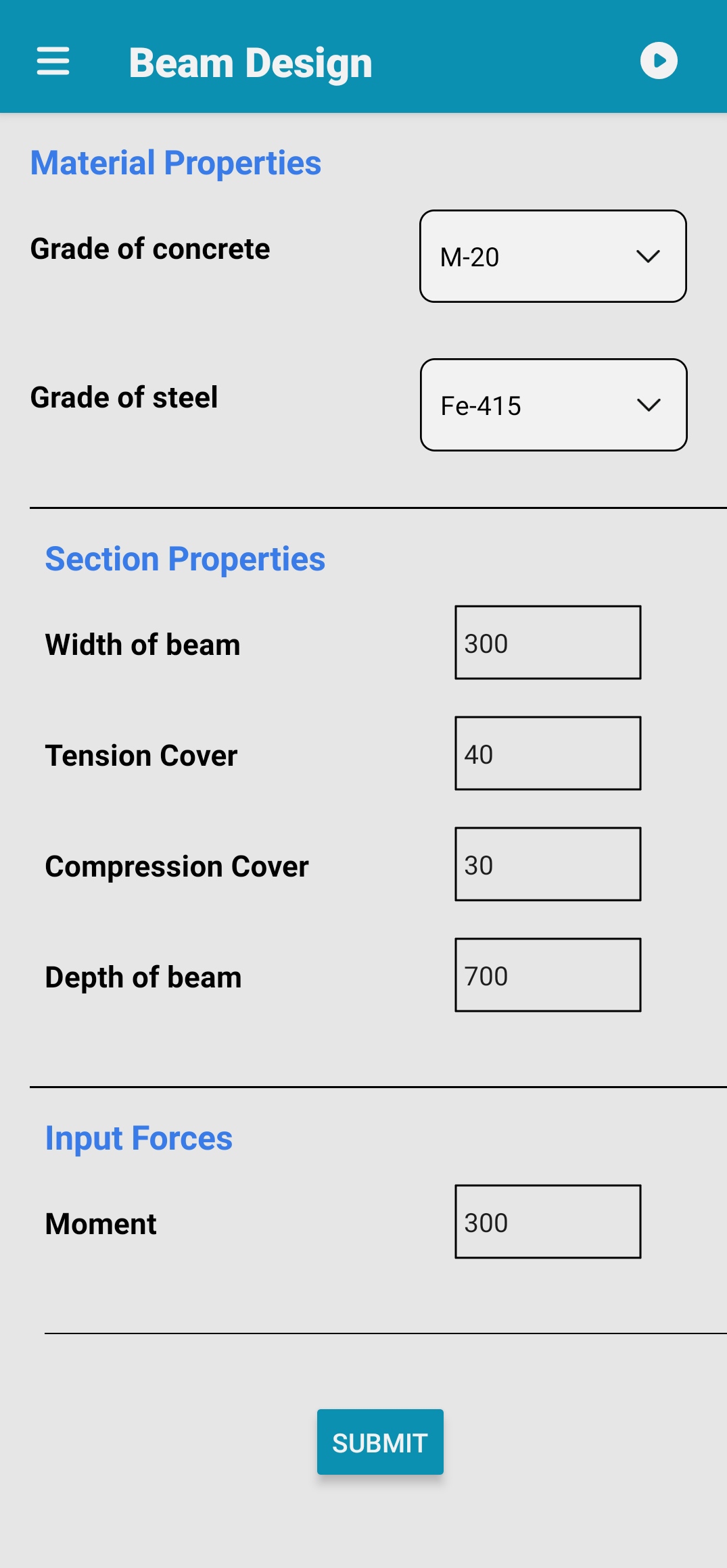
Task: Tap the play icon in the app bar
Action: coord(659,61)
